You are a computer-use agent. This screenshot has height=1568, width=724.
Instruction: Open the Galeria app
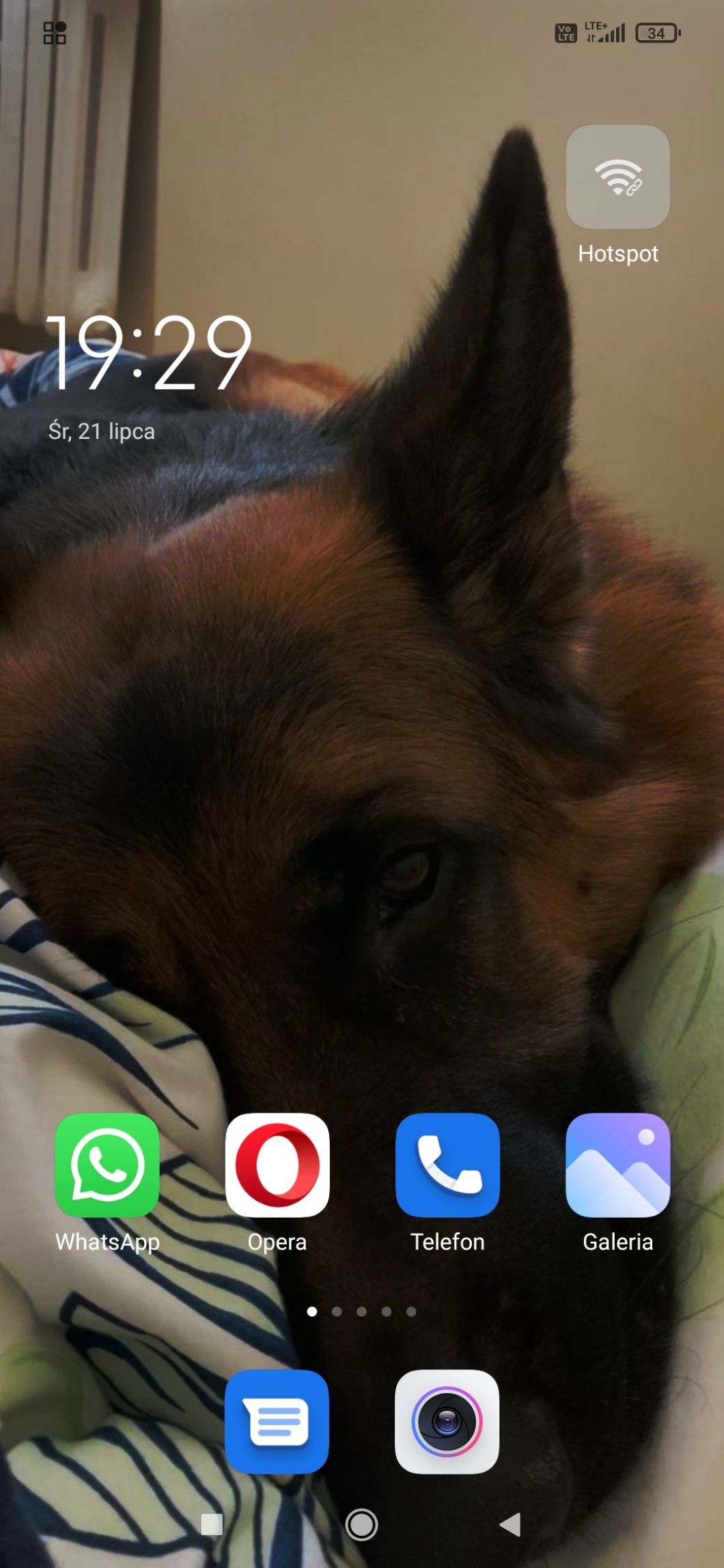coord(617,1165)
